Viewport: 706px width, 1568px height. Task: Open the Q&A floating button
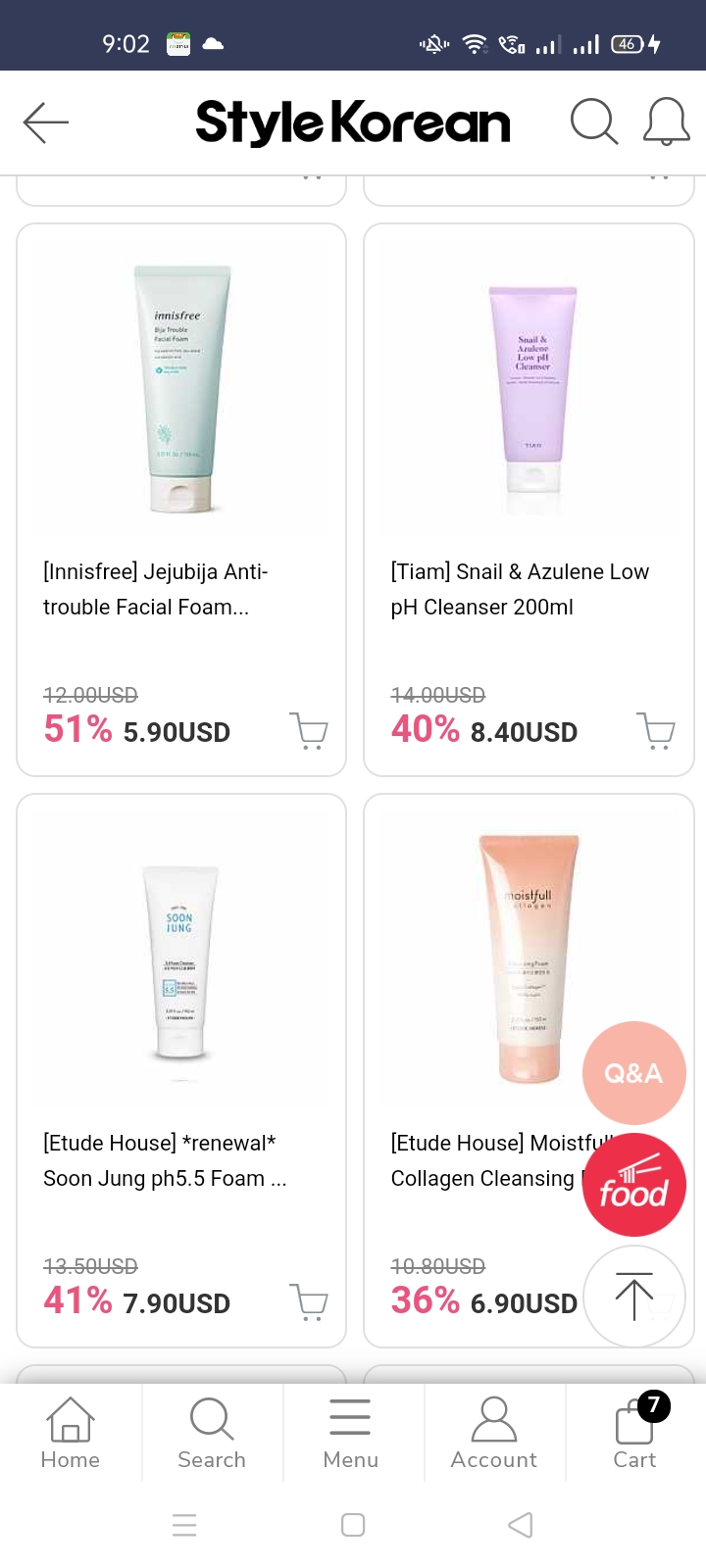[x=633, y=1073]
